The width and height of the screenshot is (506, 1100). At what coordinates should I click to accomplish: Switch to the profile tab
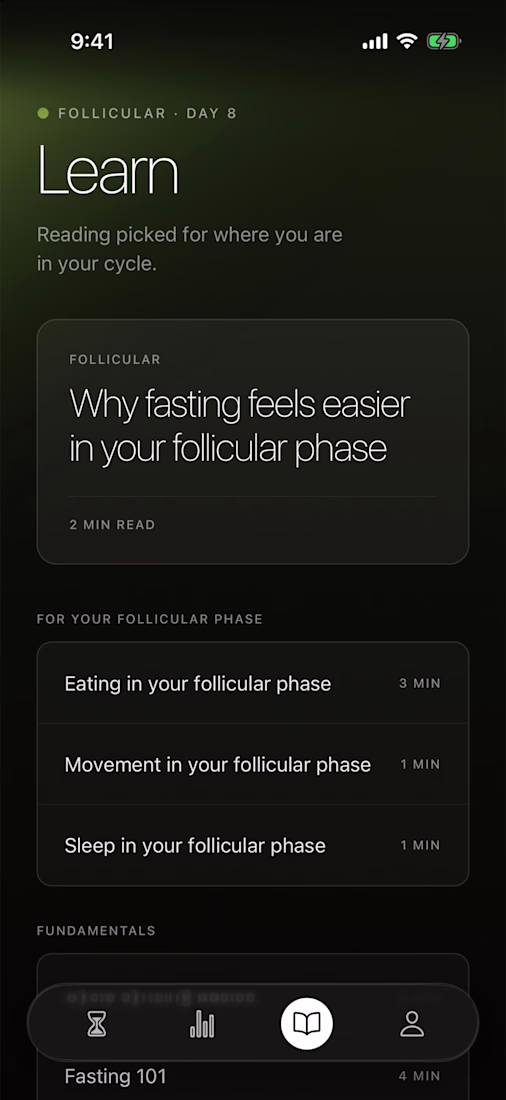click(412, 1024)
